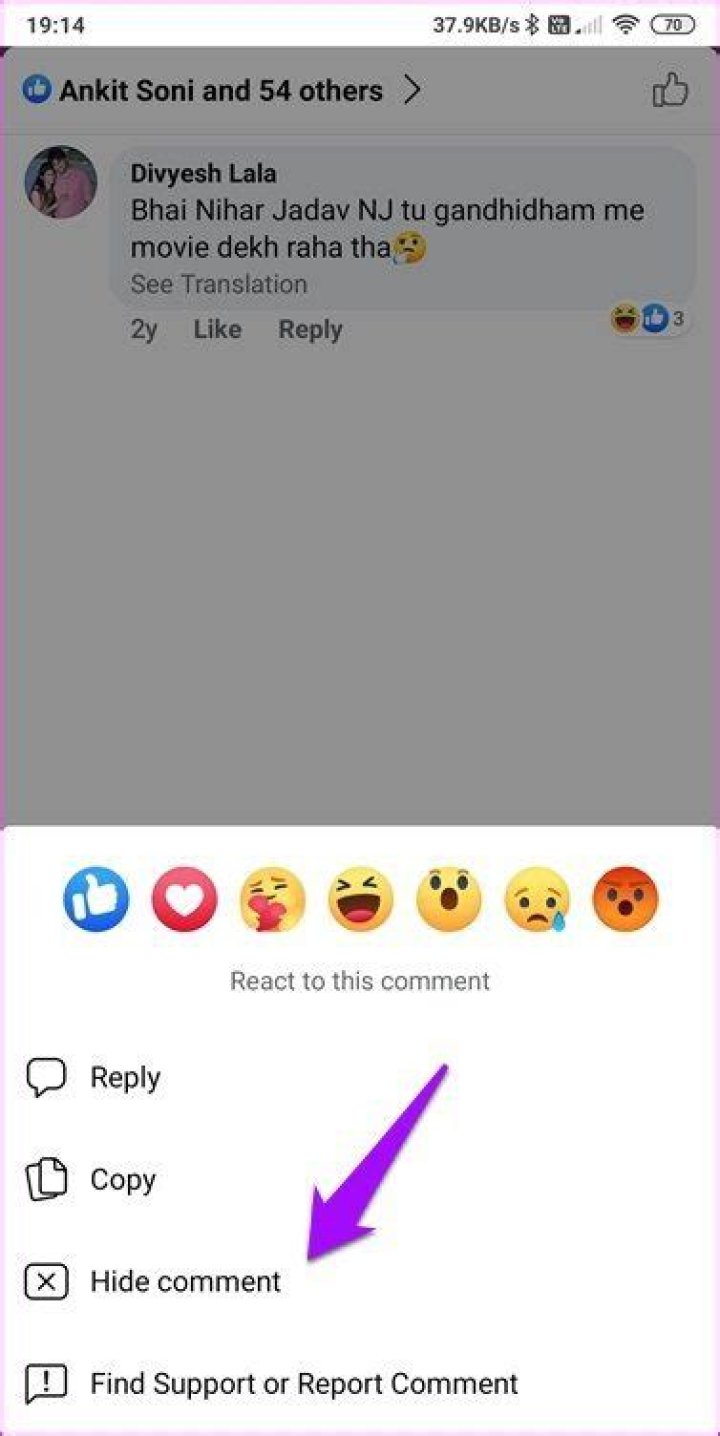React with the Angry emoji

pos(626,899)
